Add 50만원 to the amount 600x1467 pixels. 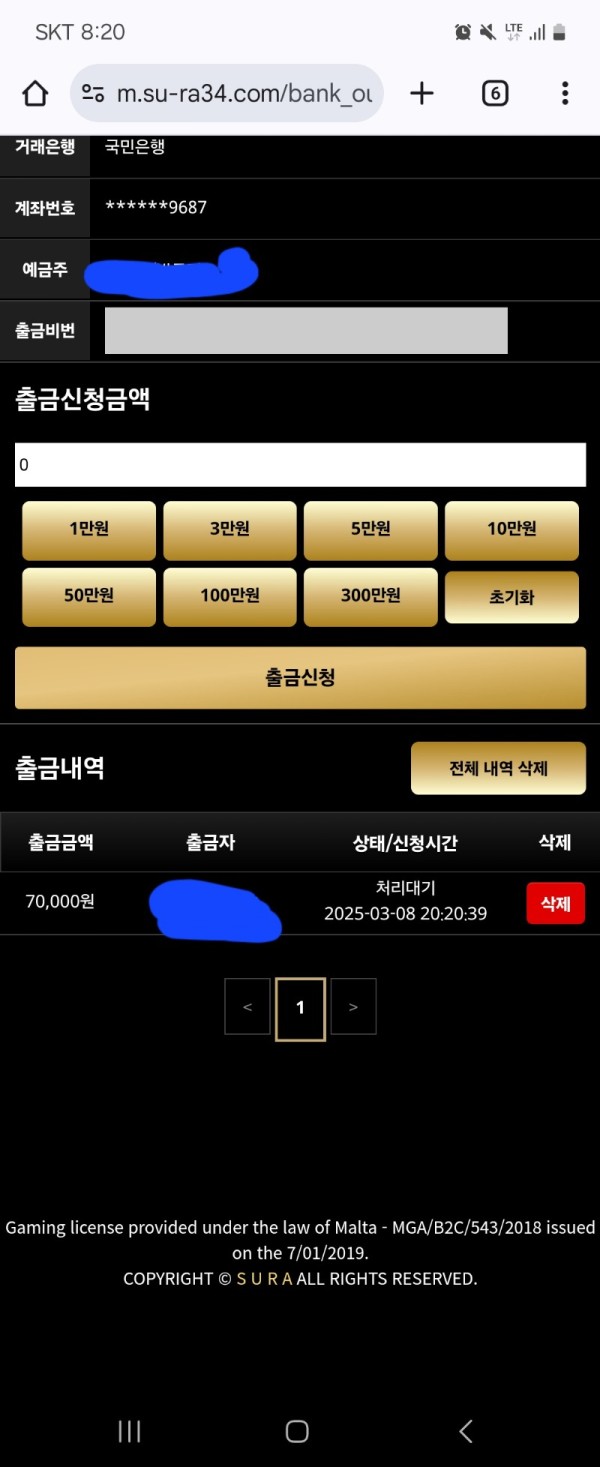(x=89, y=596)
